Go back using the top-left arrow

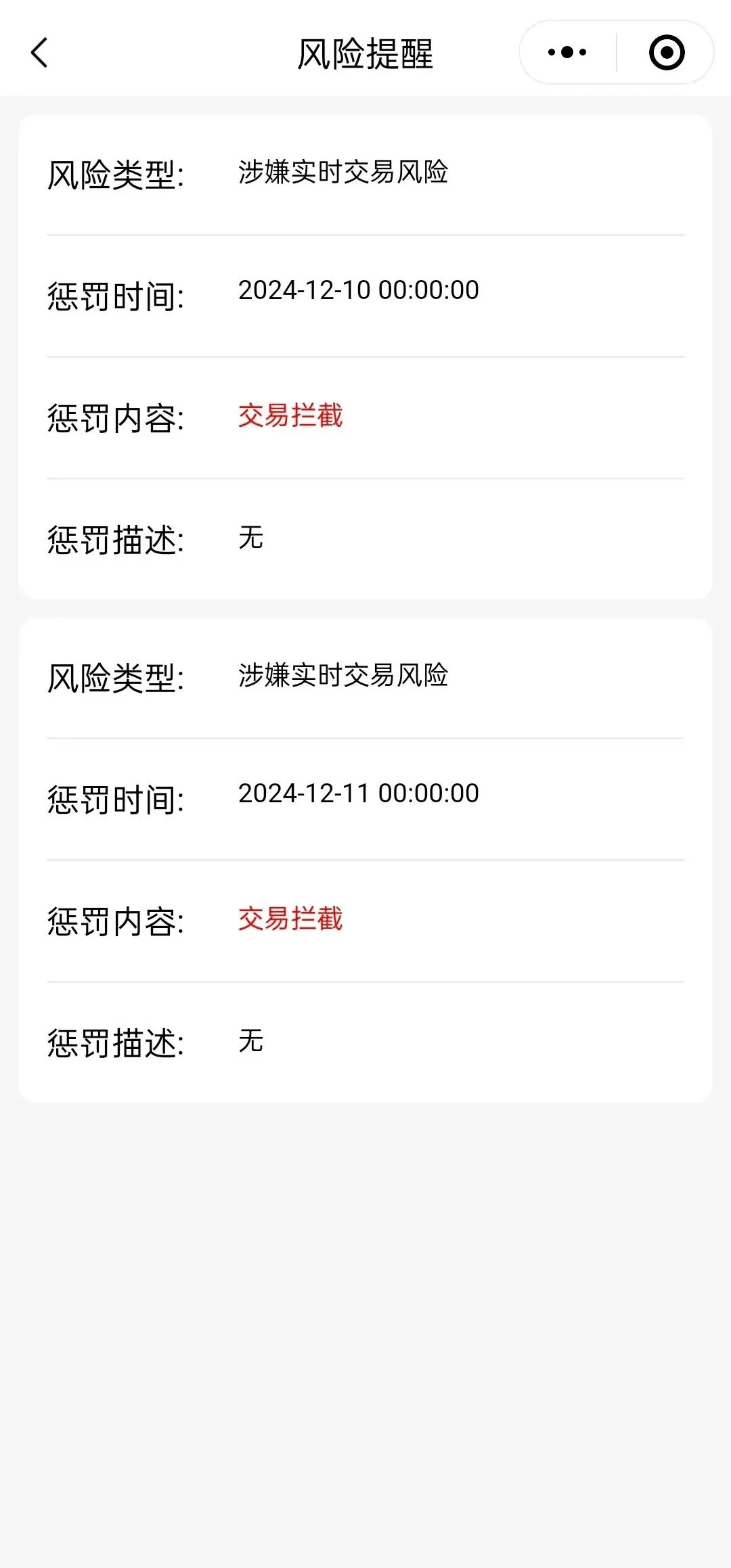point(39,53)
